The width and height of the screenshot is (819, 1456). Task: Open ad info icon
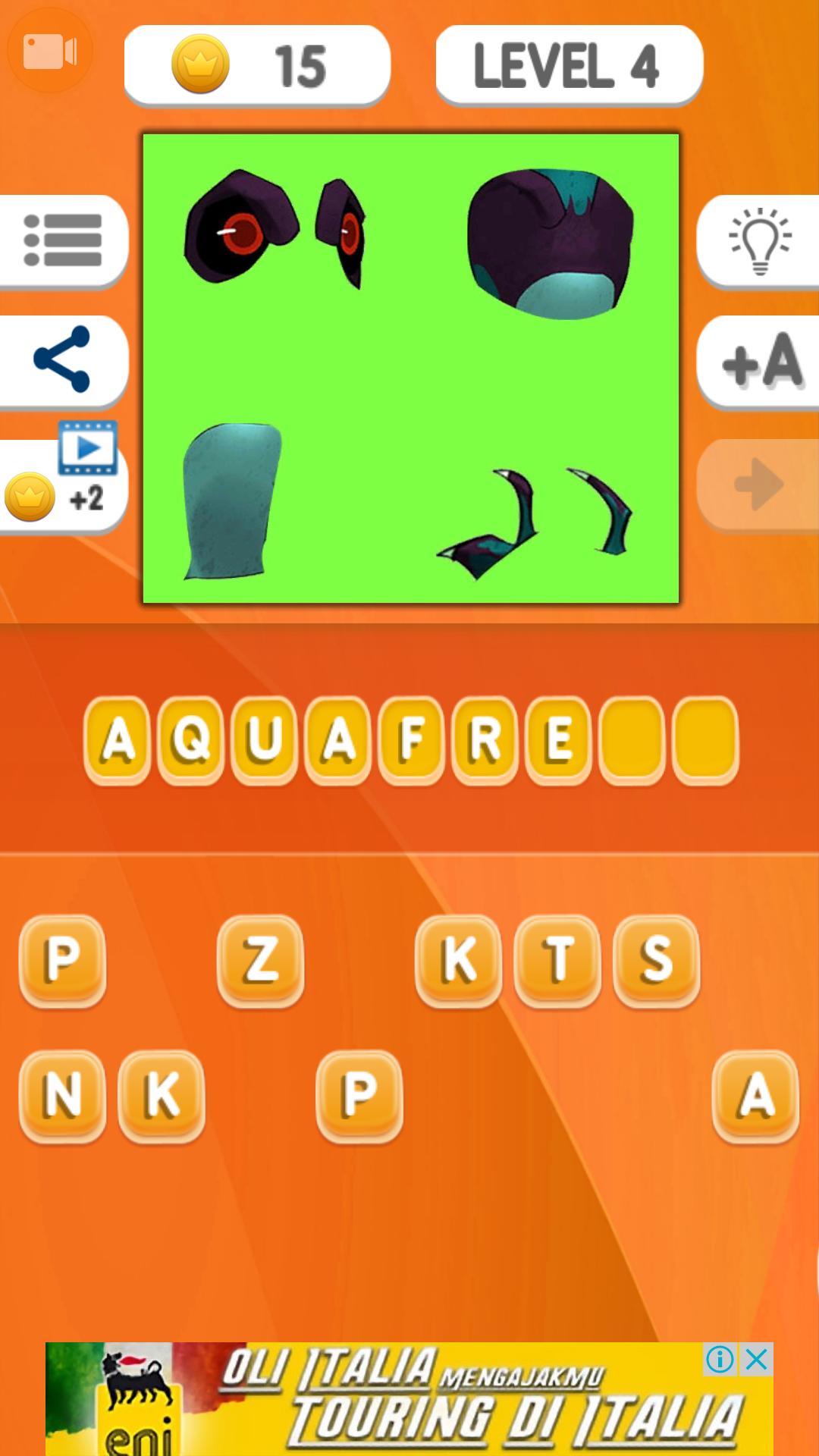719,1360
